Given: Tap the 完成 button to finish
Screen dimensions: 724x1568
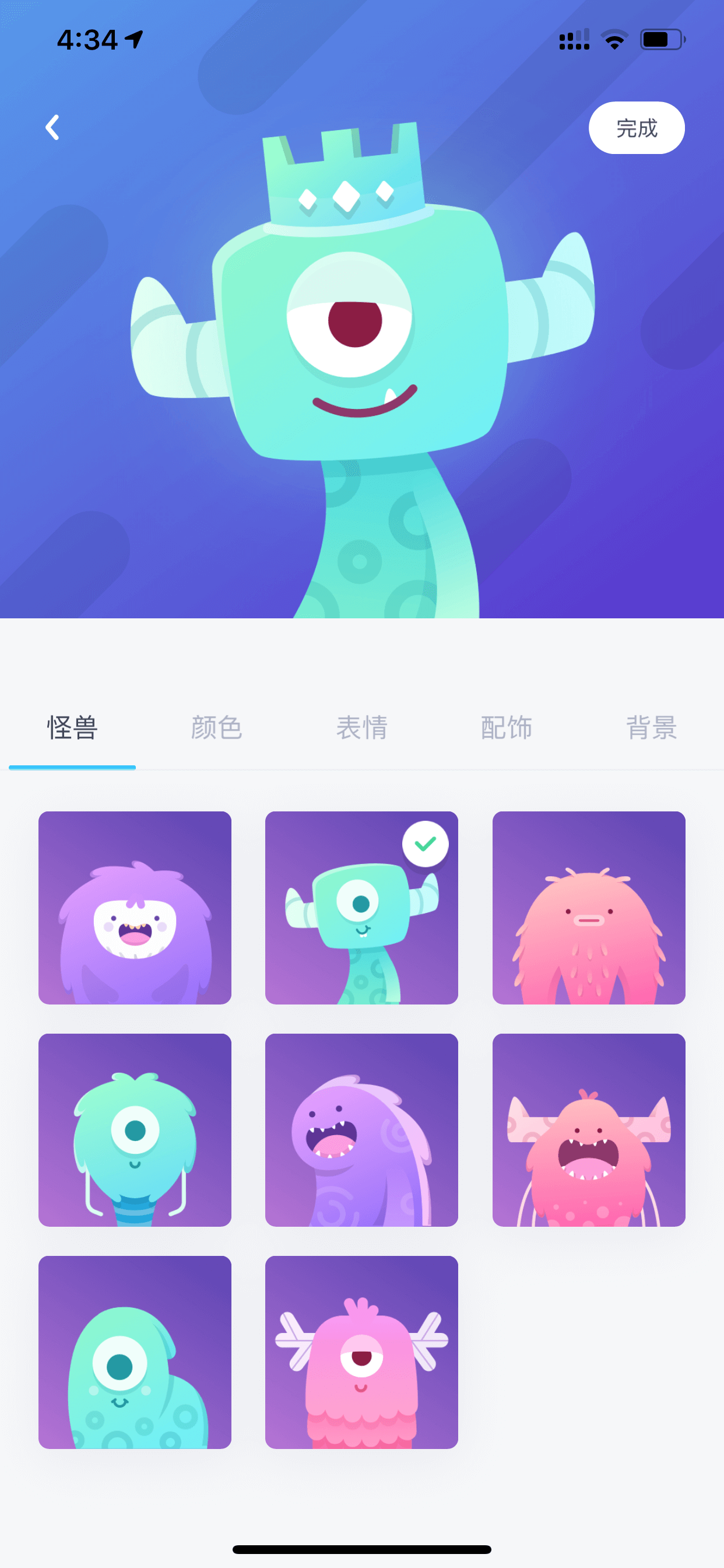Looking at the screenshot, I should (636, 128).
